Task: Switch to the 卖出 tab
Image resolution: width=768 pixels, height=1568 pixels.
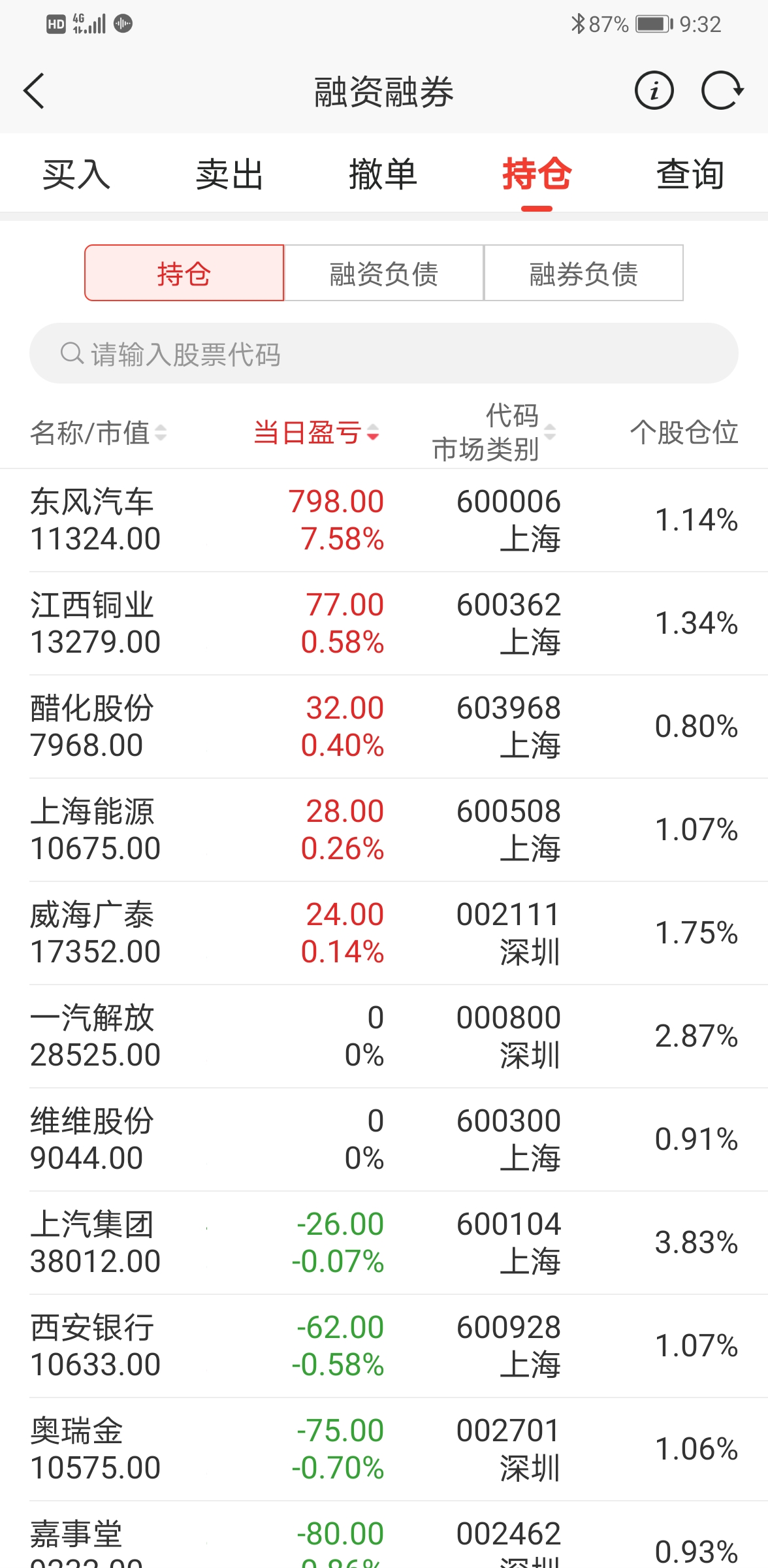Action: [229, 174]
